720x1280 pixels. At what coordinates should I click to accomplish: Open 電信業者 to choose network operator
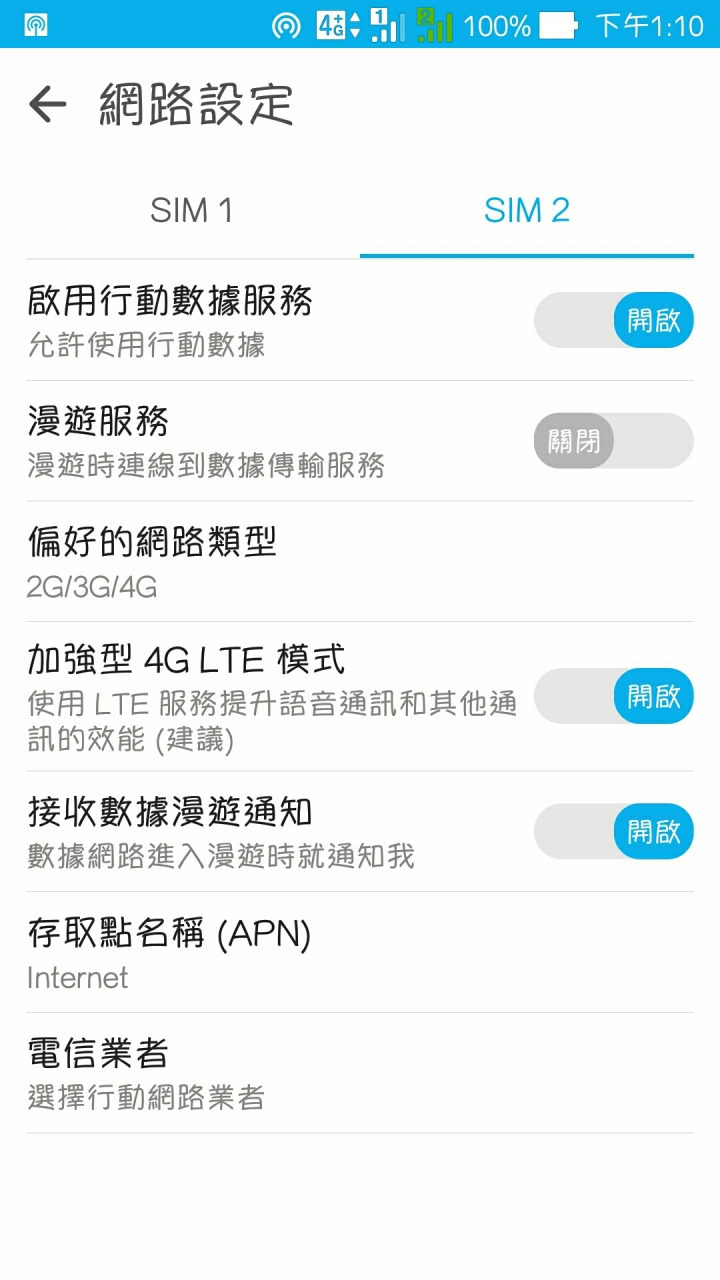click(360, 1073)
